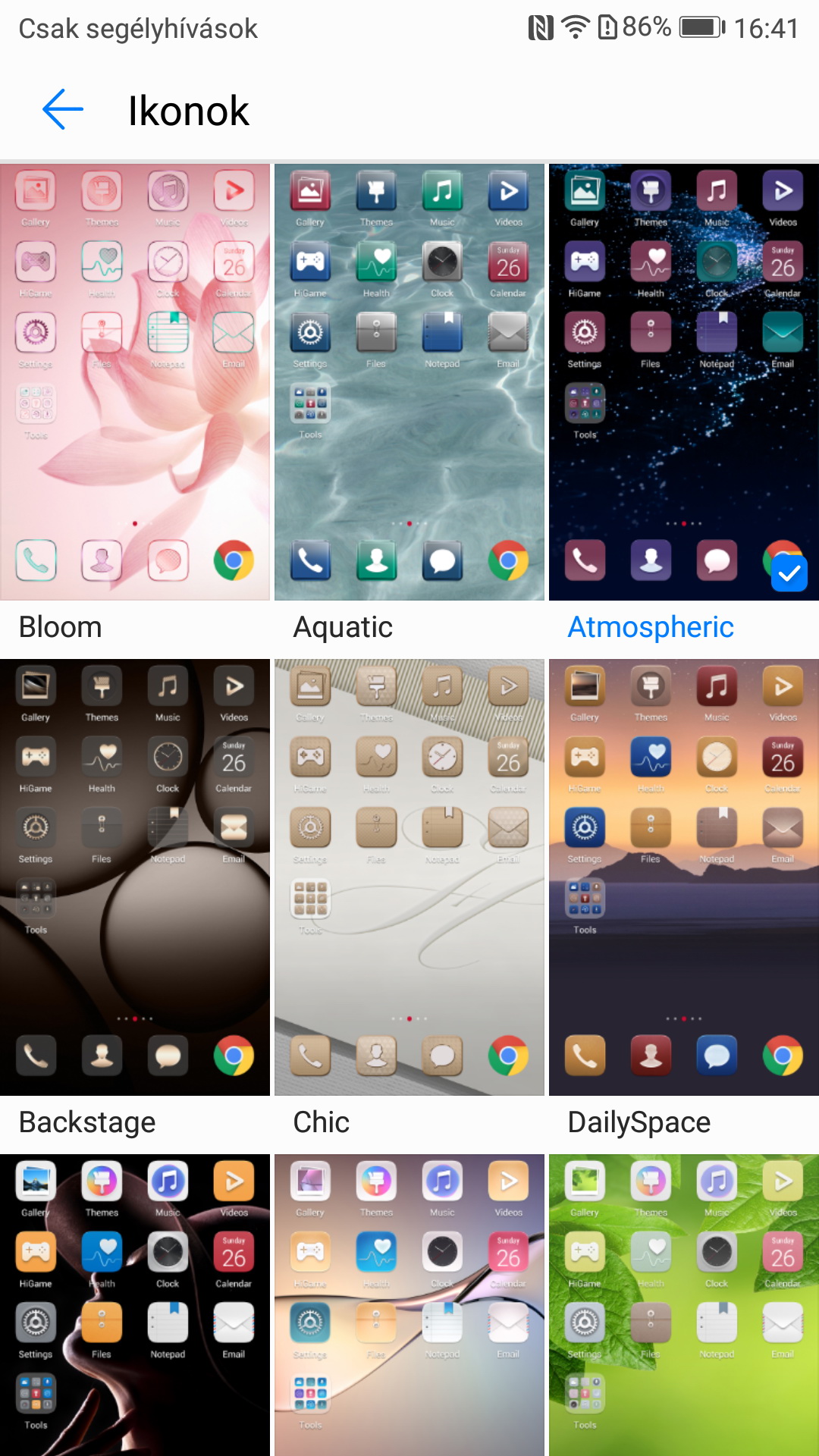
Task: Go back from the Ikonok screen
Action: [x=62, y=110]
